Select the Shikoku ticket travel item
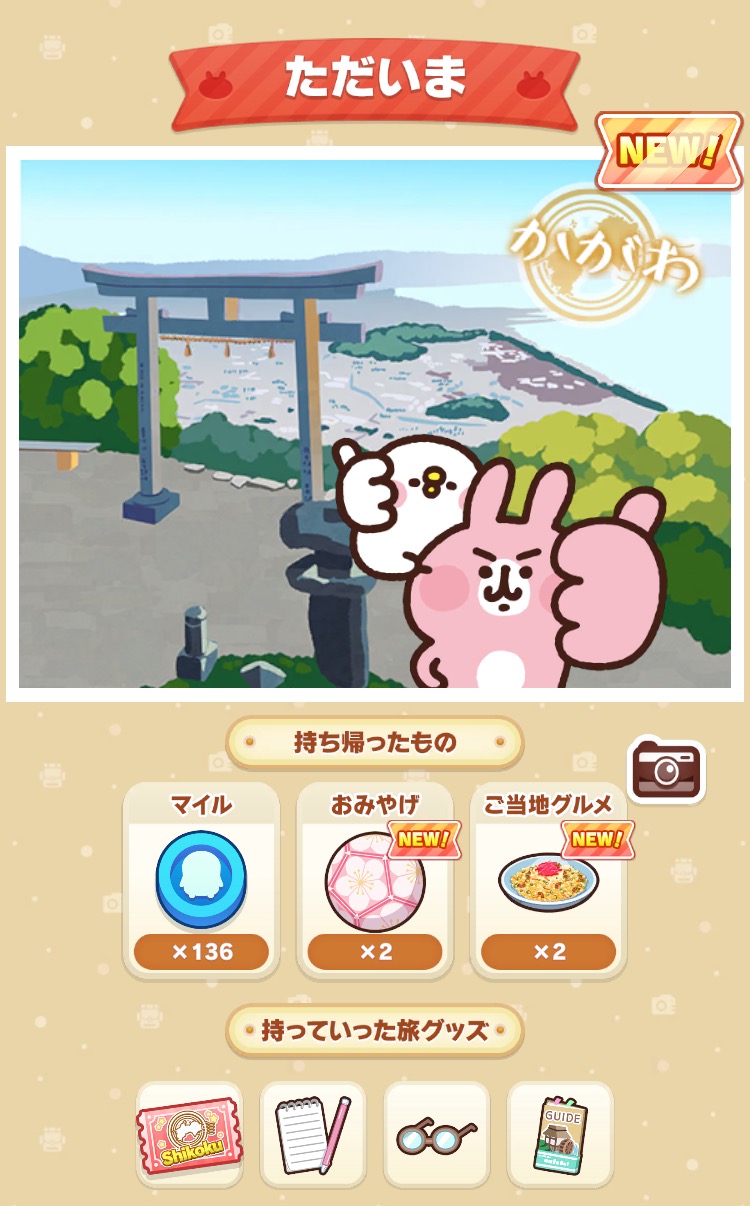750x1206 pixels. tap(189, 1135)
